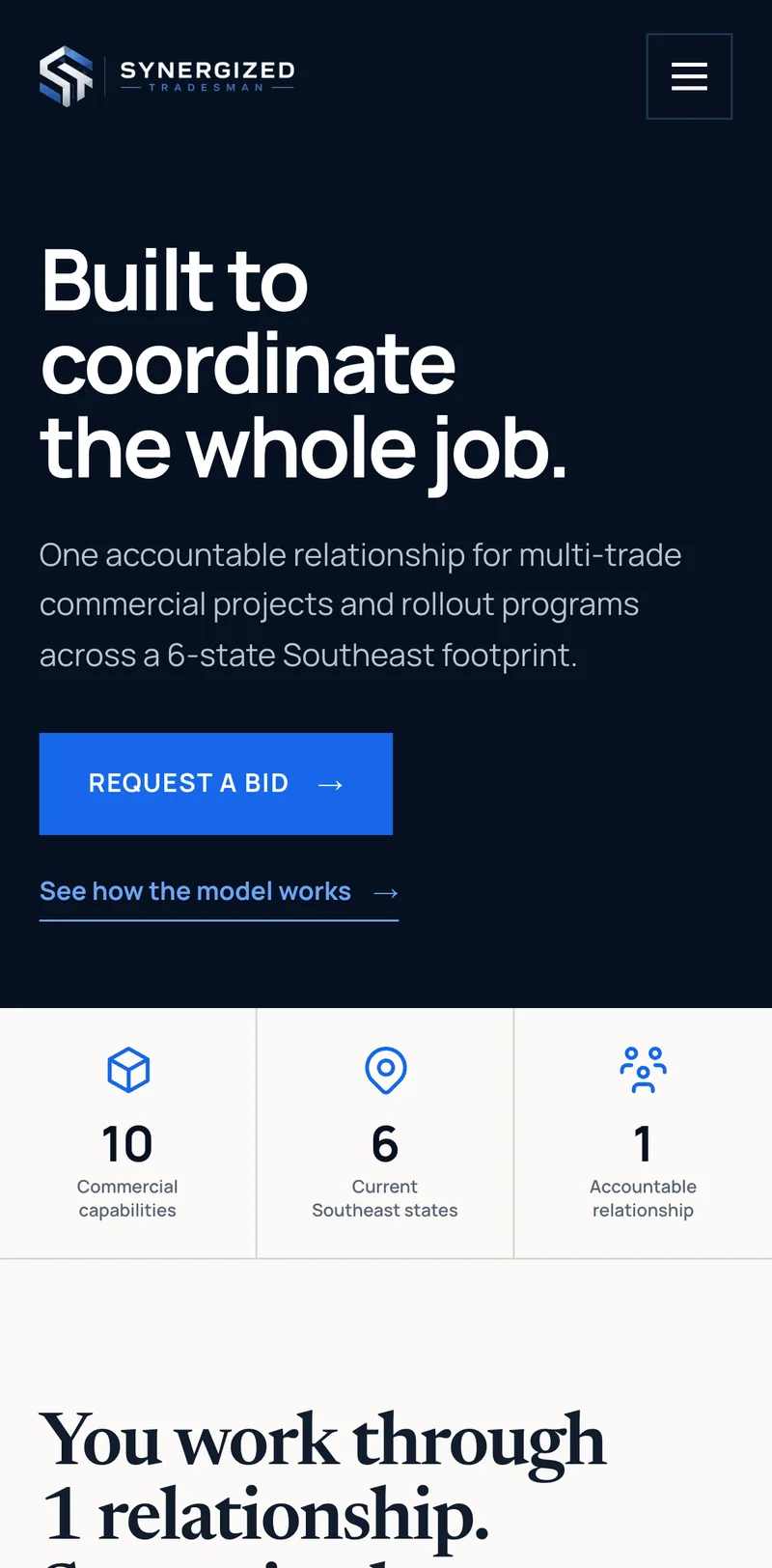Tap the Request a Bid button
Viewport: 772px width, 1568px height.
click(x=216, y=783)
